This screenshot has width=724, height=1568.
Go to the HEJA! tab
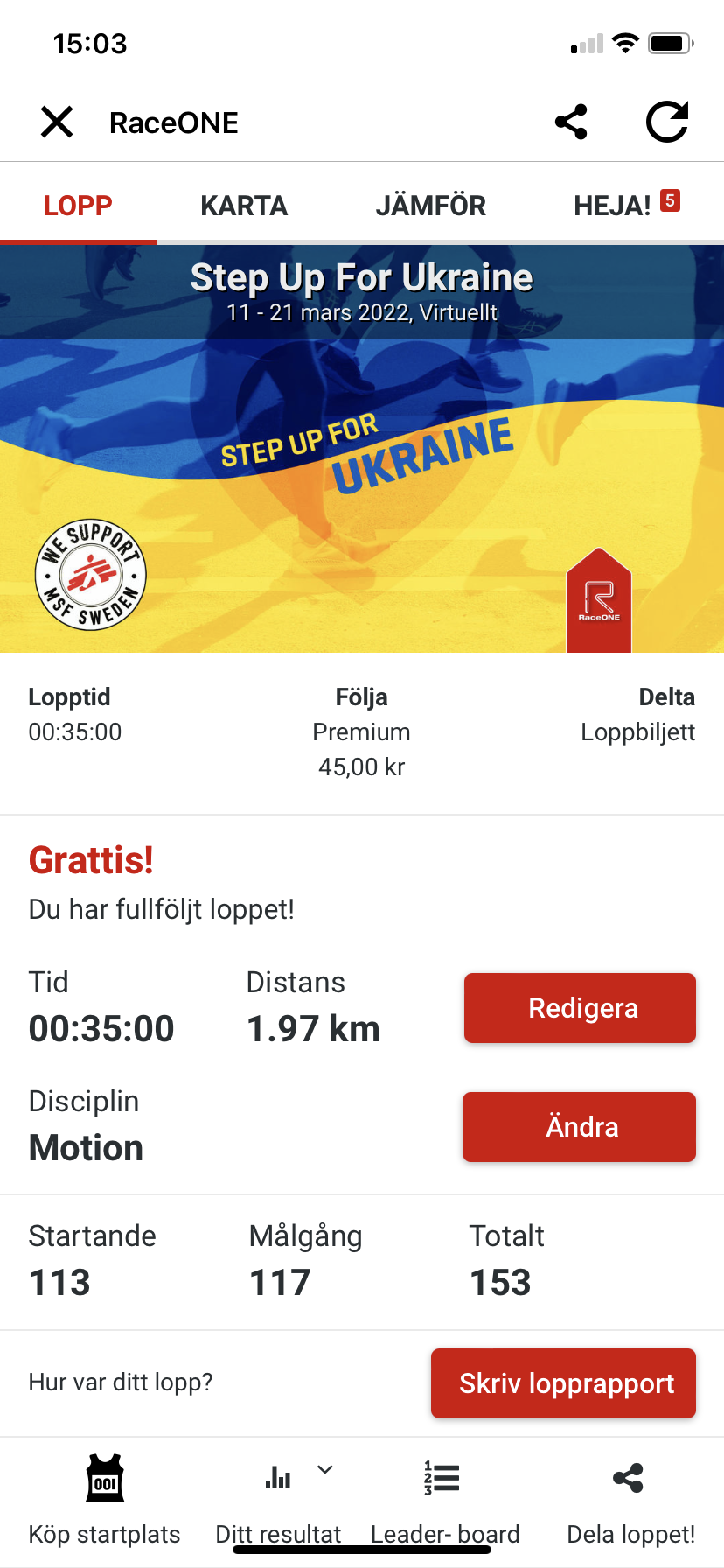(626, 205)
